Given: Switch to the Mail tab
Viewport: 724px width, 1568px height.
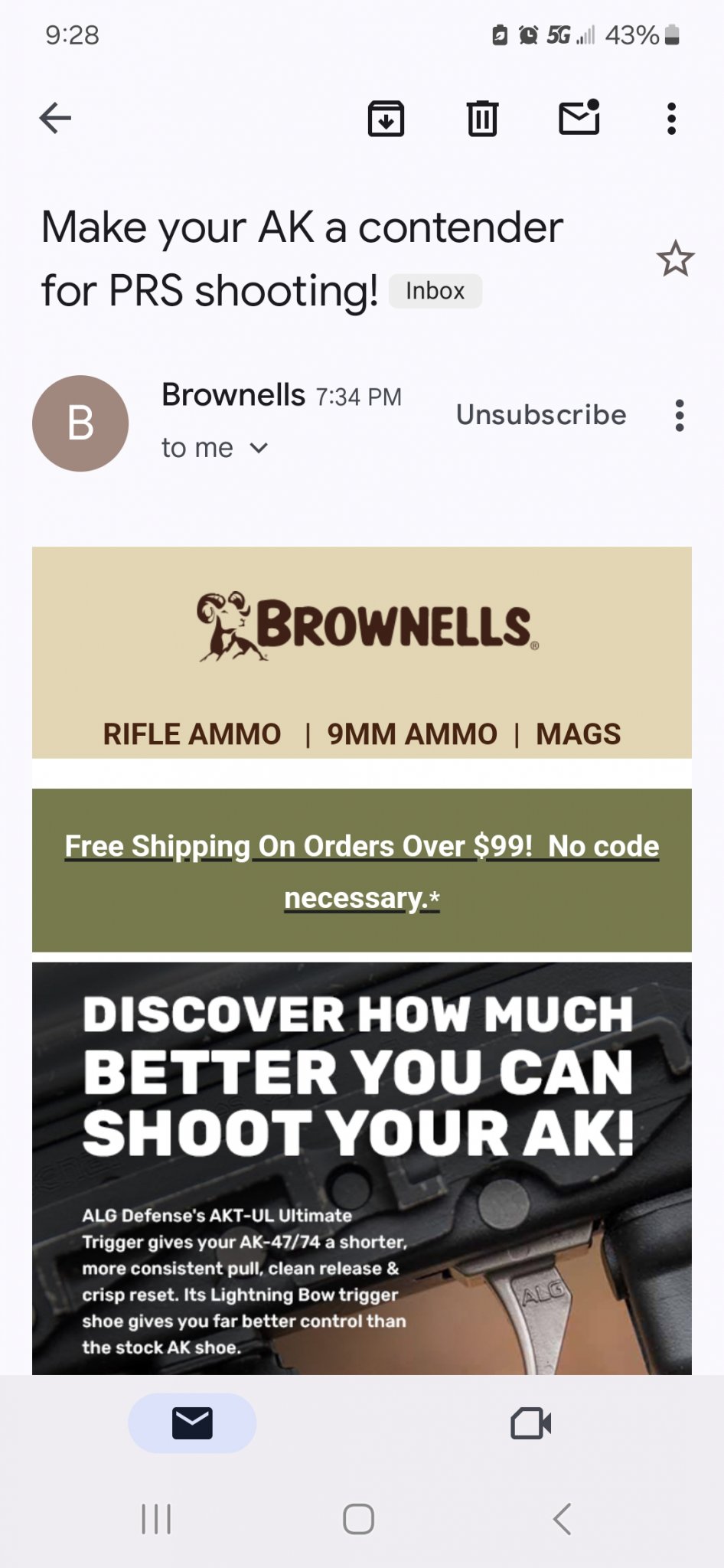Looking at the screenshot, I should [192, 1423].
